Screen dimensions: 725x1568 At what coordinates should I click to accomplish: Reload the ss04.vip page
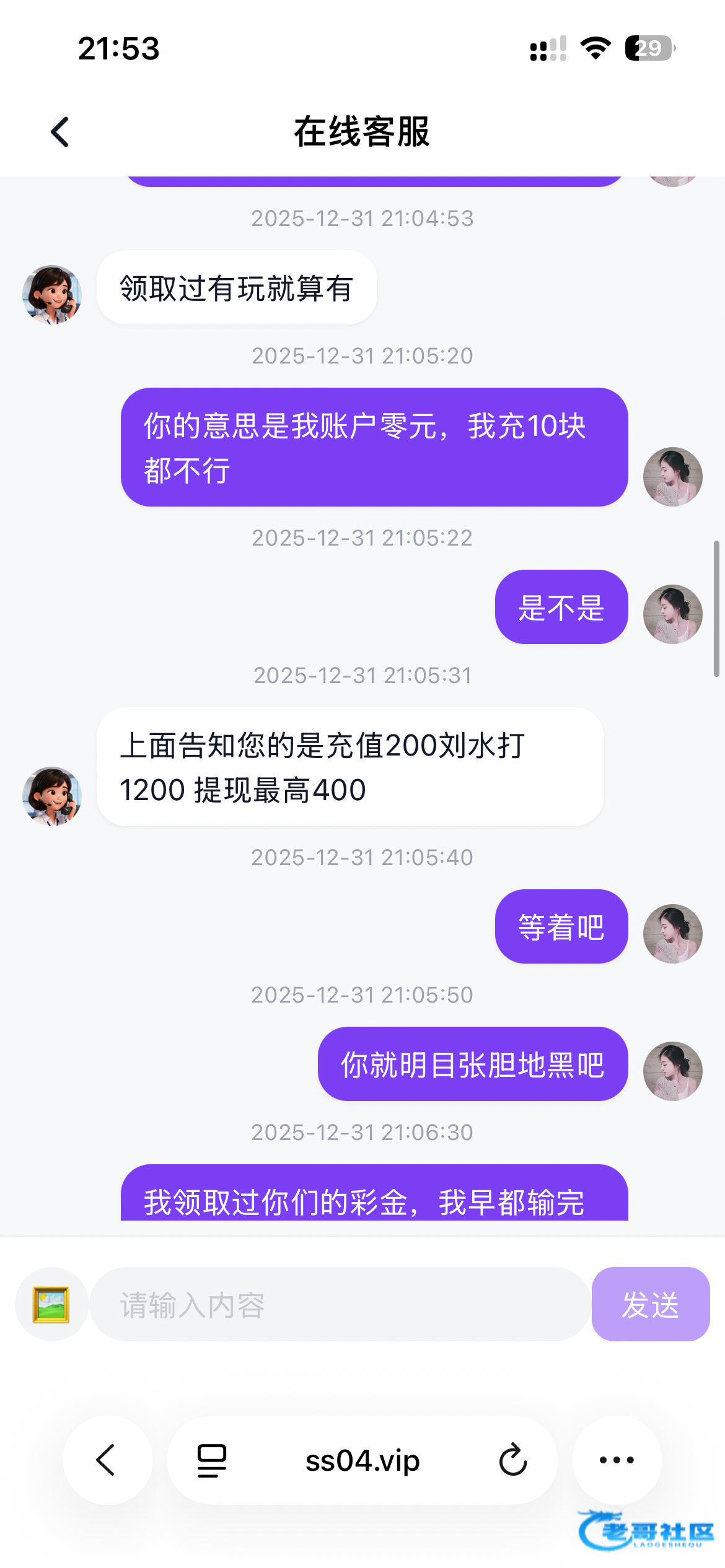[512, 1460]
